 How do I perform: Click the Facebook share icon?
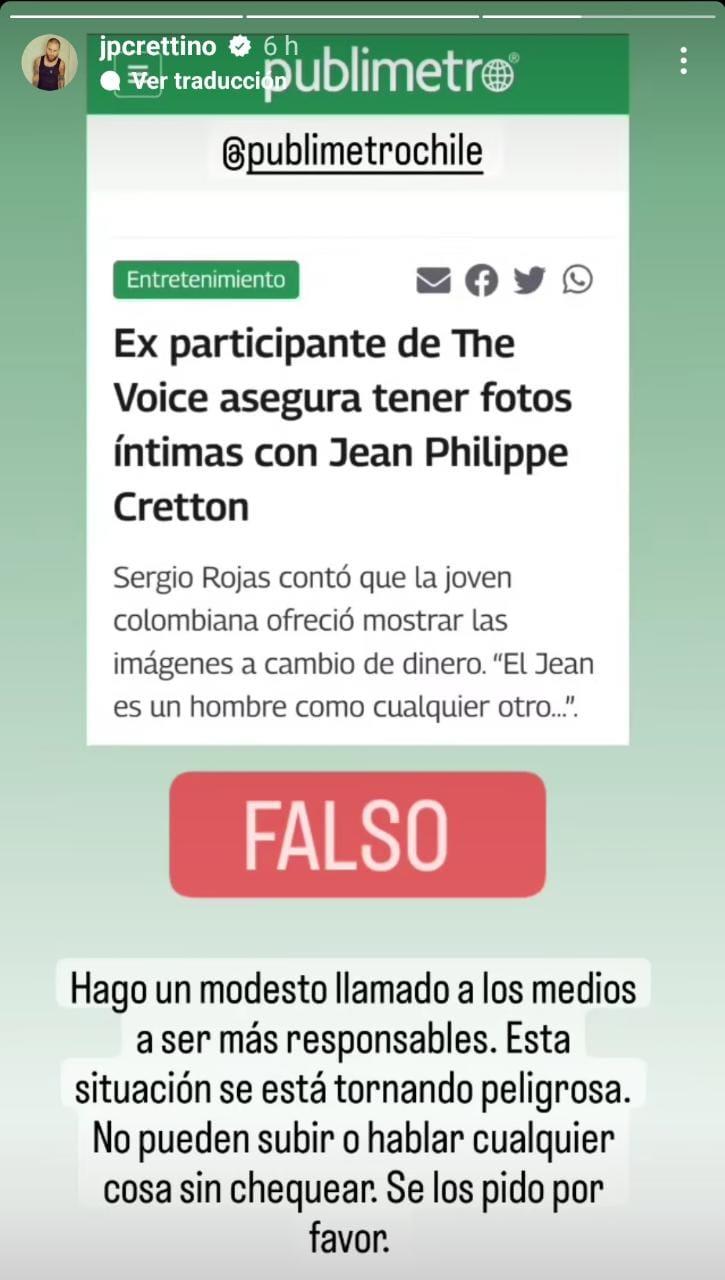tap(482, 280)
